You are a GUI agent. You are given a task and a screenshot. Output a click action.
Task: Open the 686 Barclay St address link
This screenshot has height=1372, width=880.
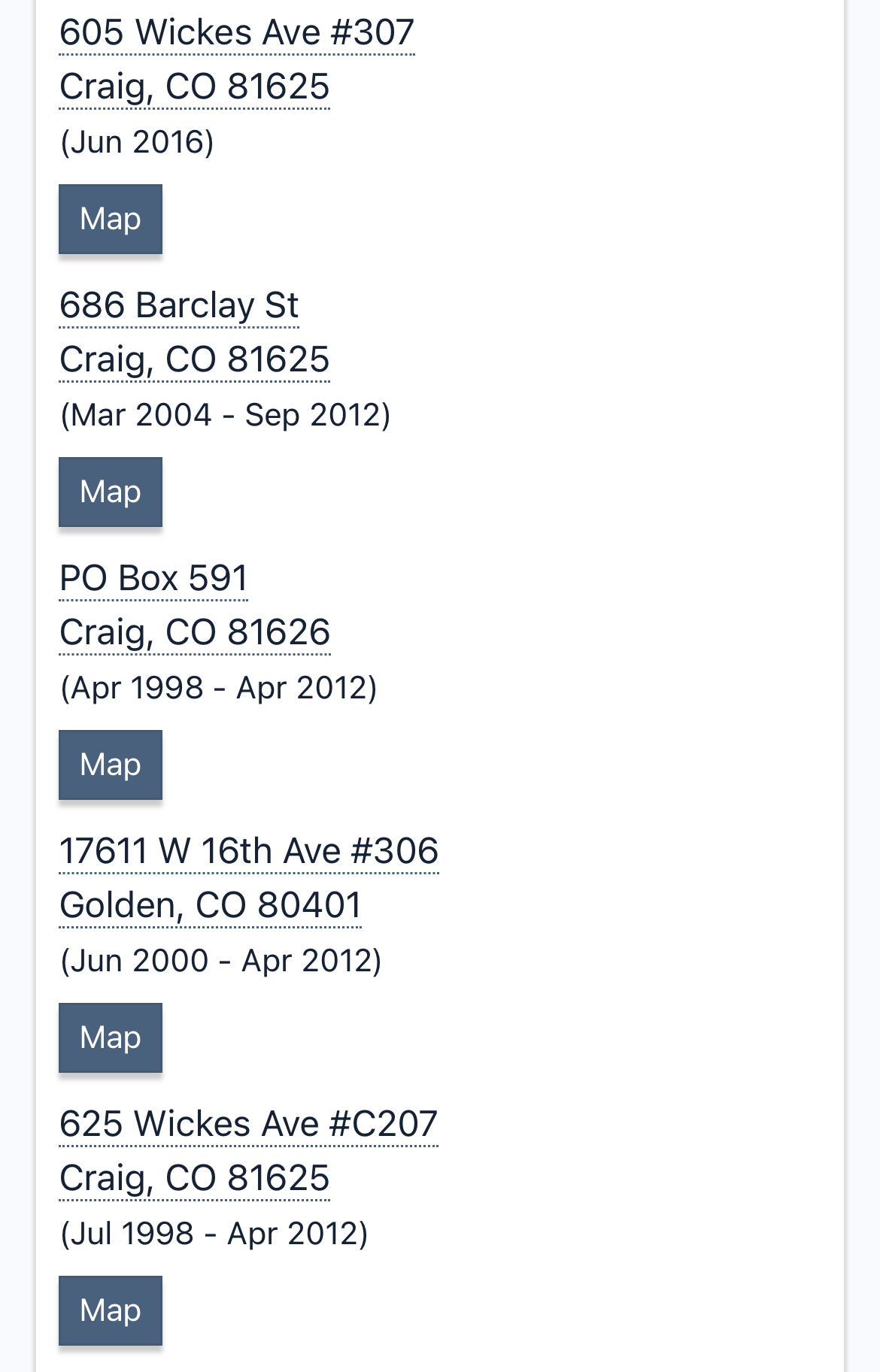click(179, 306)
